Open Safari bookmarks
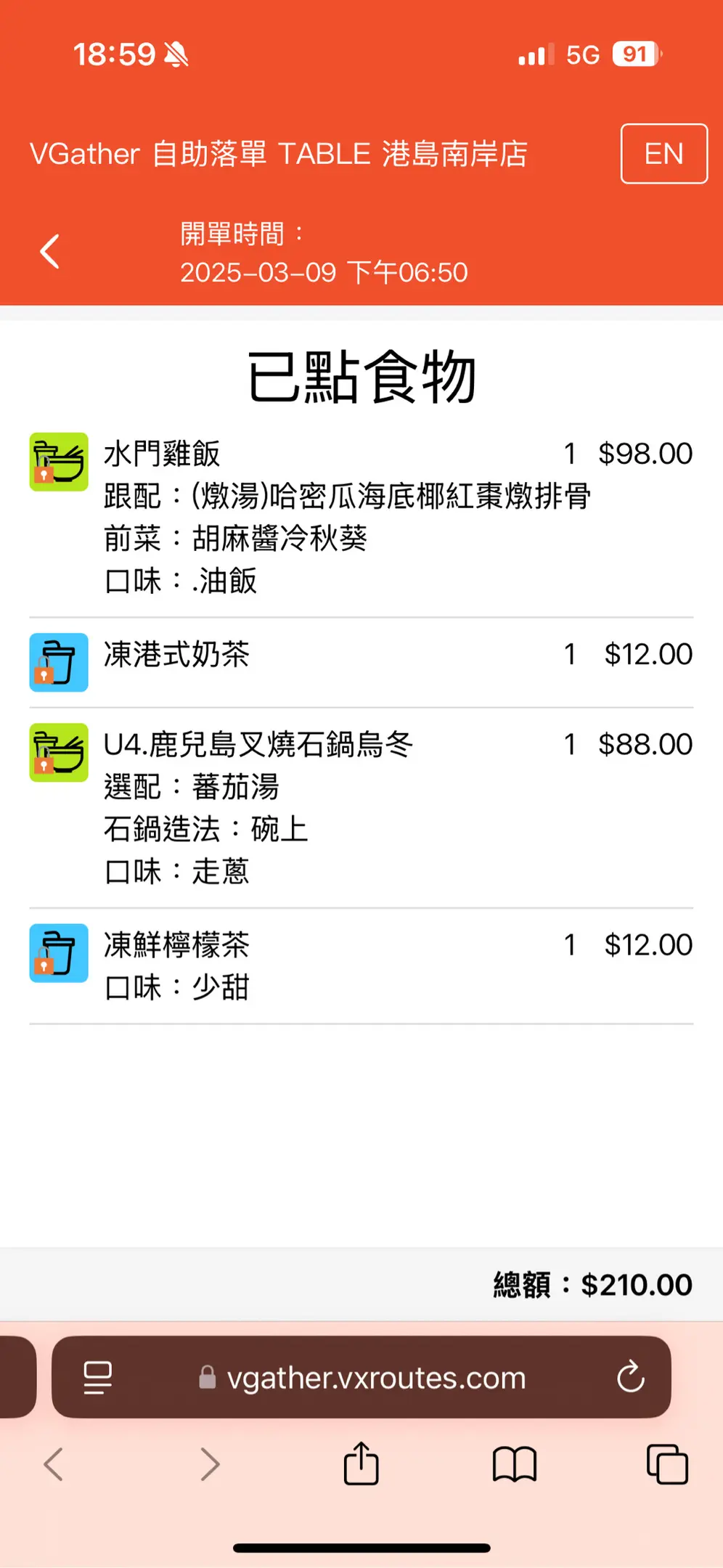Image resolution: width=723 pixels, height=1568 pixels. point(514,1464)
